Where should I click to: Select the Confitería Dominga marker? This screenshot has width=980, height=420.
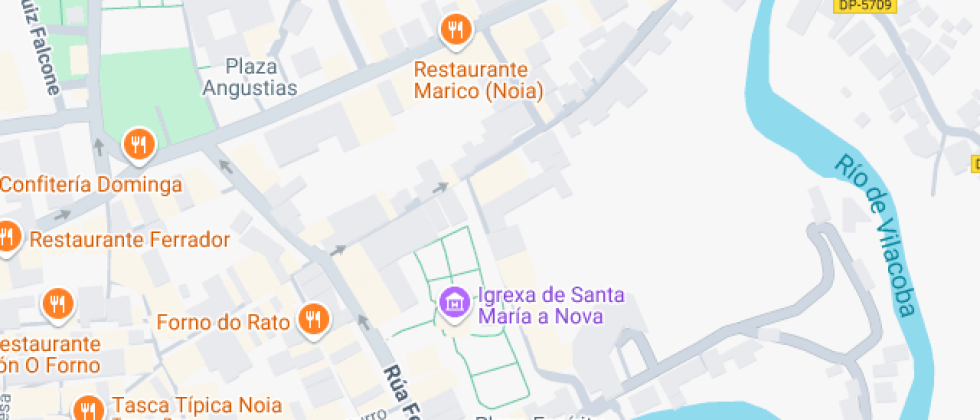pyautogui.click(x=139, y=146)
